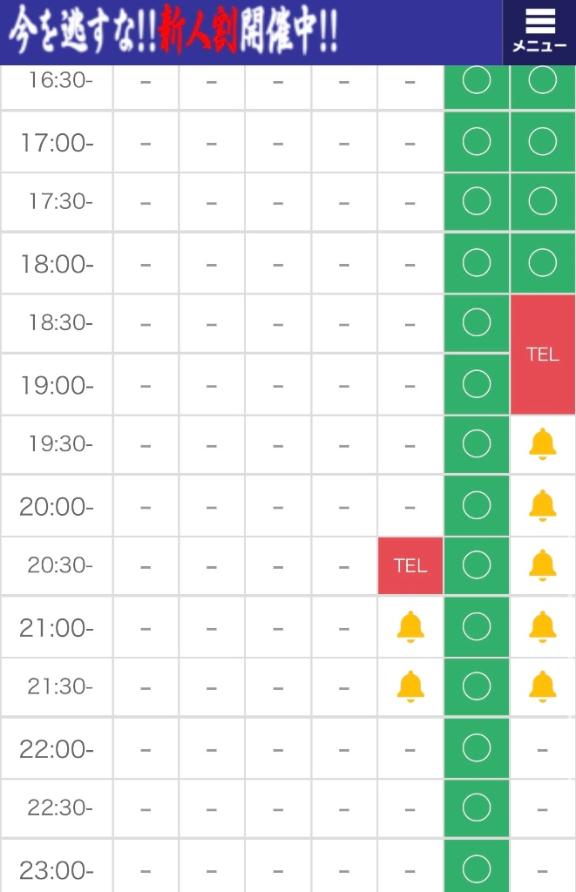Tap the TEL cell in the 20:30 row
The width and height of the screenshot is (576, 892).
tap(411, 565)
